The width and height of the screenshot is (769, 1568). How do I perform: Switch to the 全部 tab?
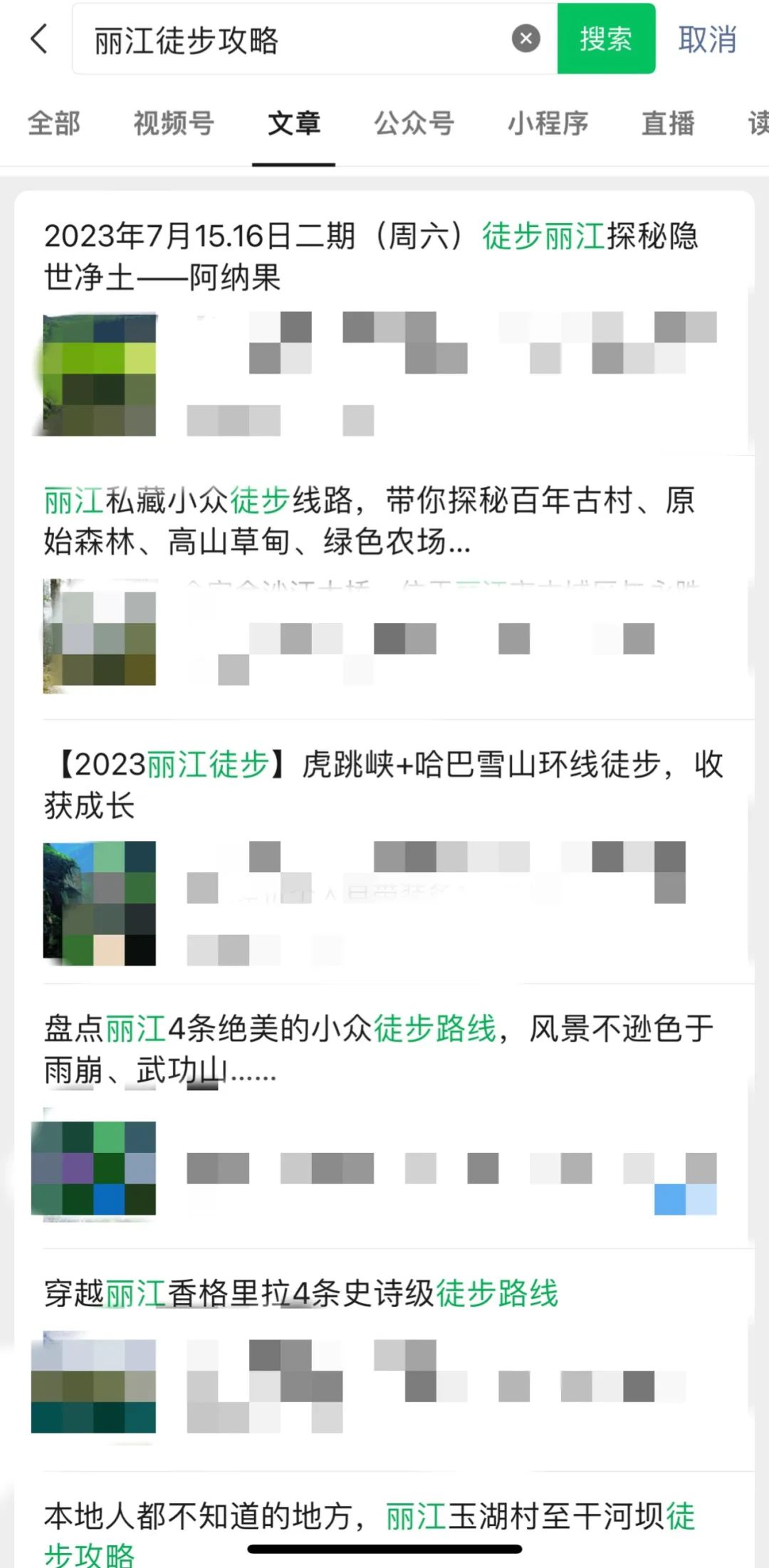pyautogui.click(x=53, y=123)
